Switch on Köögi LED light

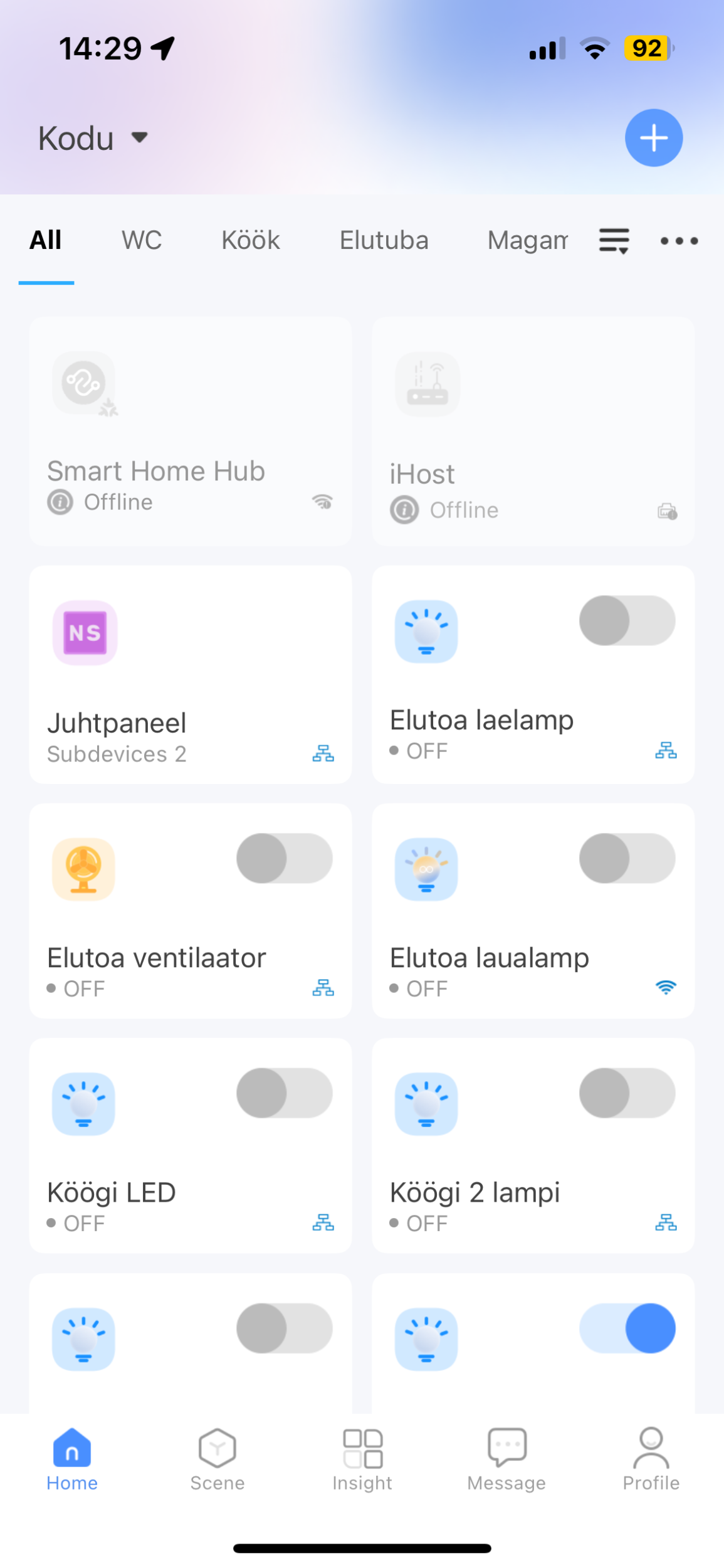click(284, 1093)
